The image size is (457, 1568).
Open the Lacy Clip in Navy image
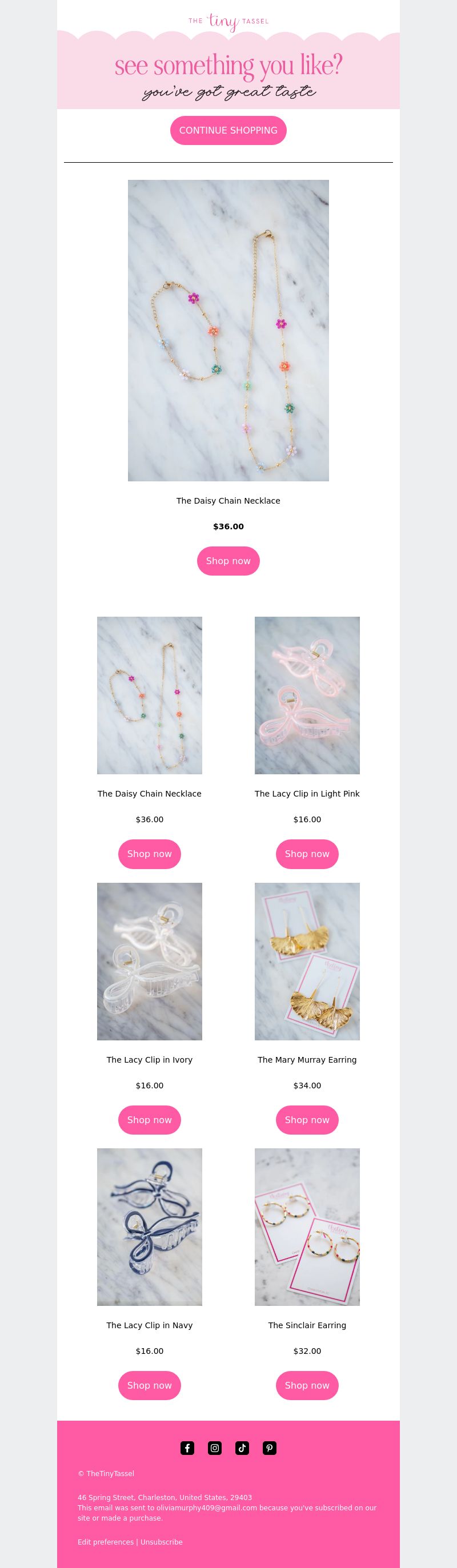coord(149,1227)
